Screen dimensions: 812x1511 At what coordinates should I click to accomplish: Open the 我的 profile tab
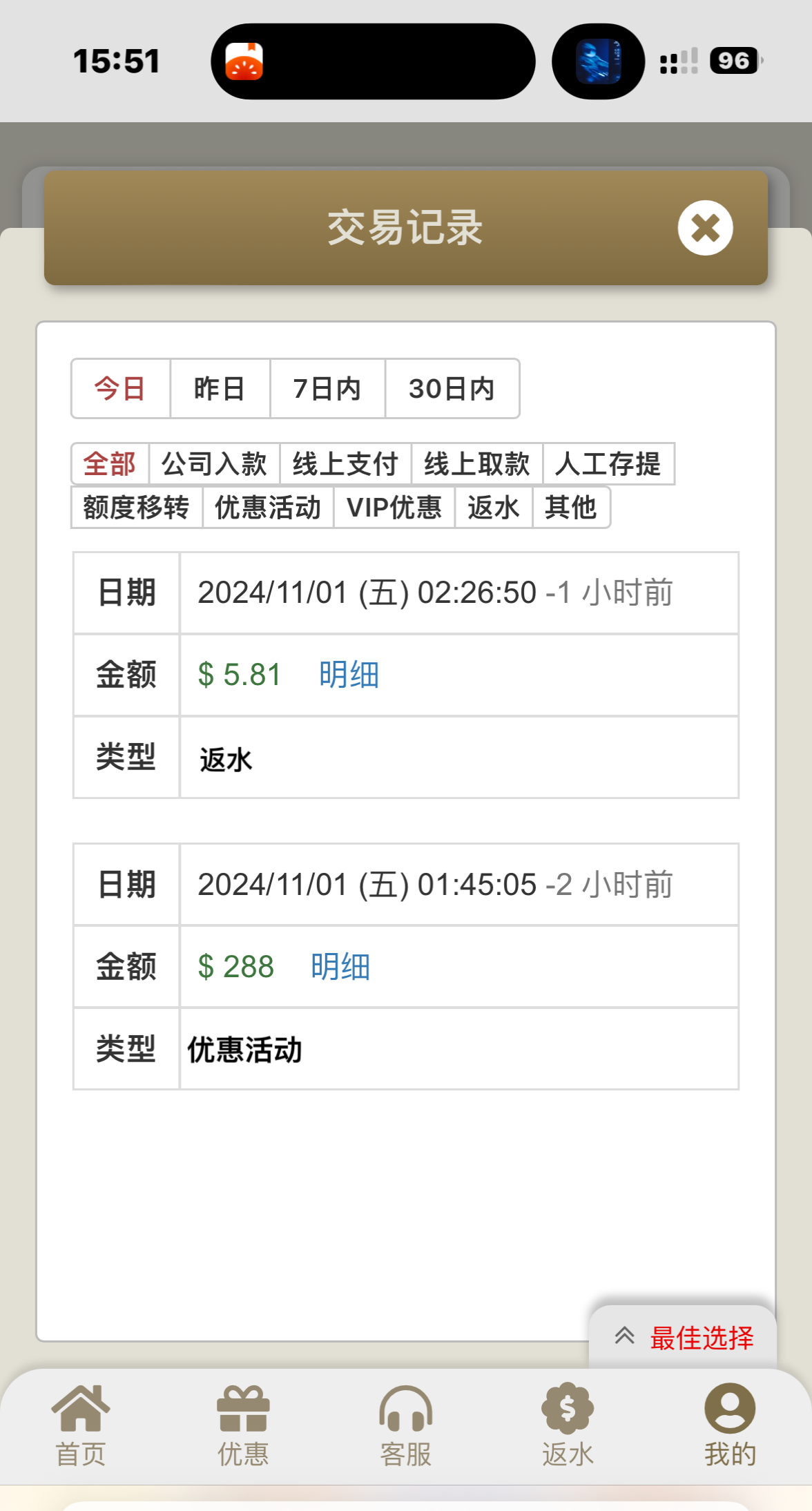click(730, 1425)
